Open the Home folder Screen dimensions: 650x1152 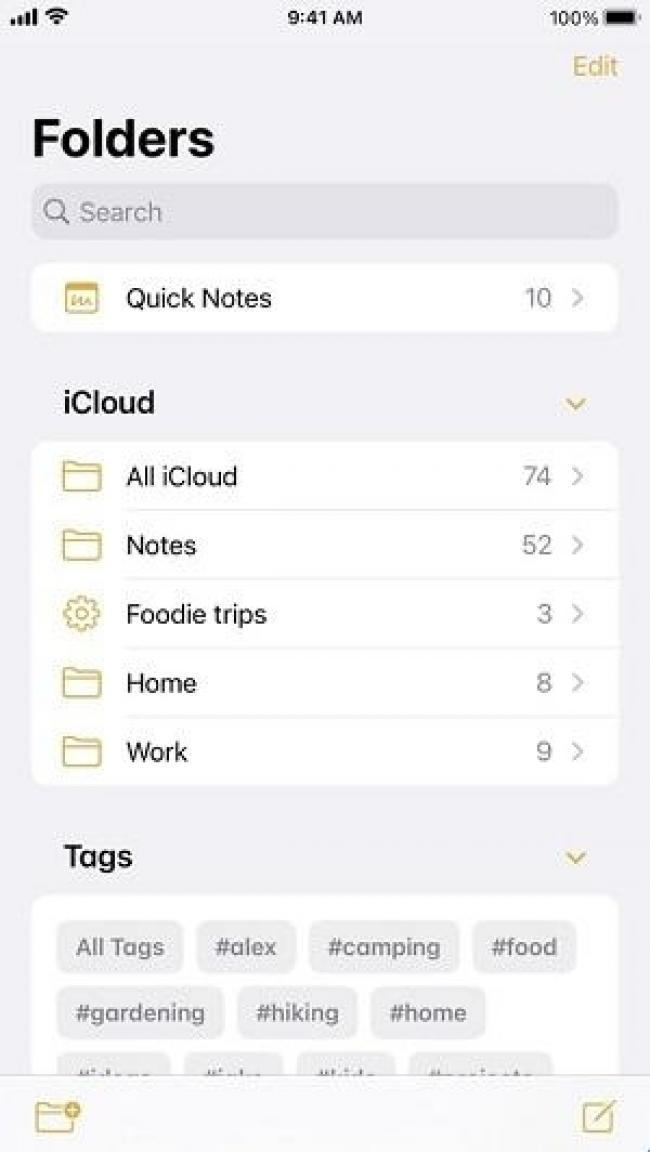324,683
